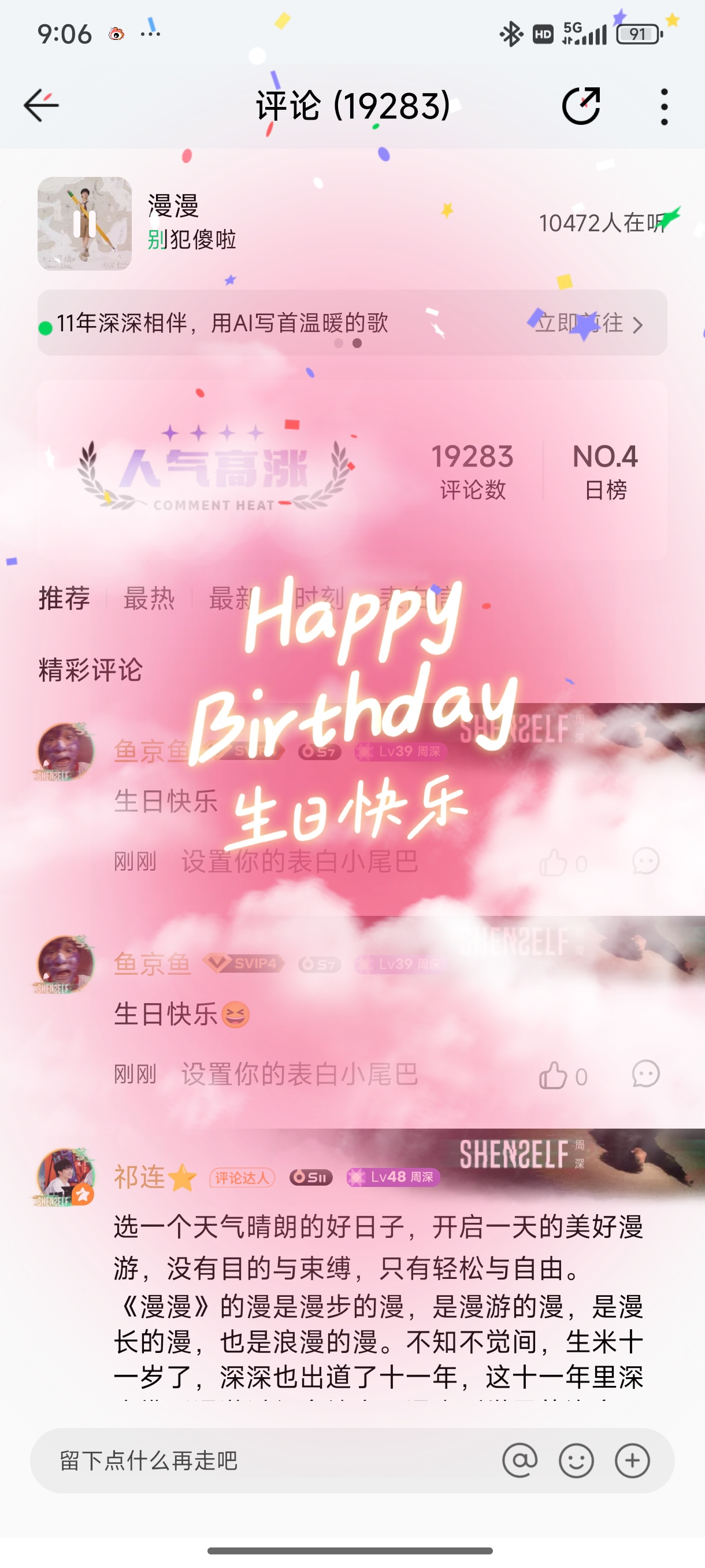Open the three-dot overflow menu
Screen dimensions: 705x1568
663,106
